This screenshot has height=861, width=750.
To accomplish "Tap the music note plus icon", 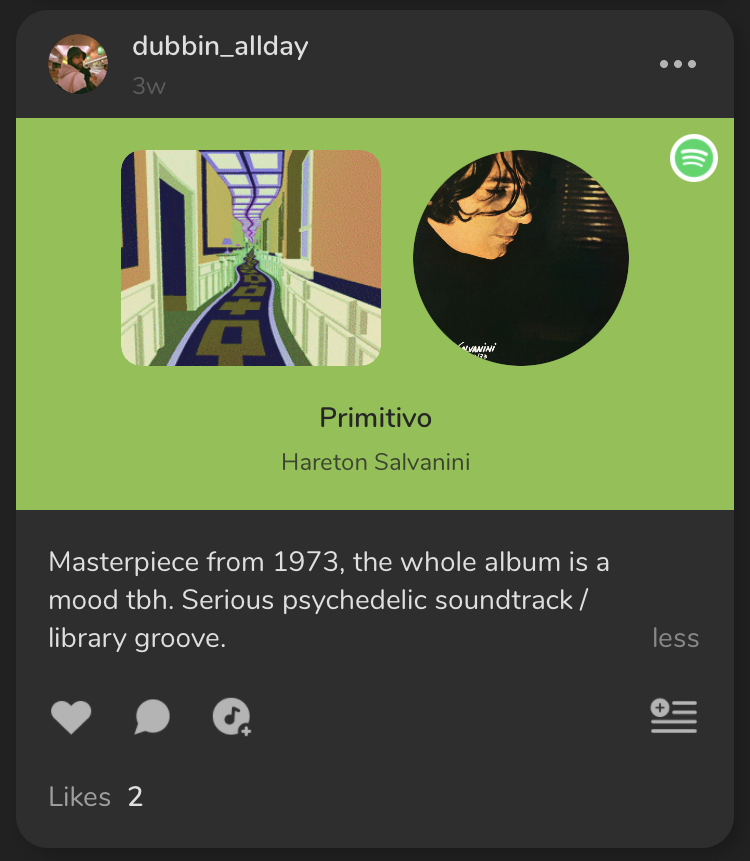I will click(232, 716).
